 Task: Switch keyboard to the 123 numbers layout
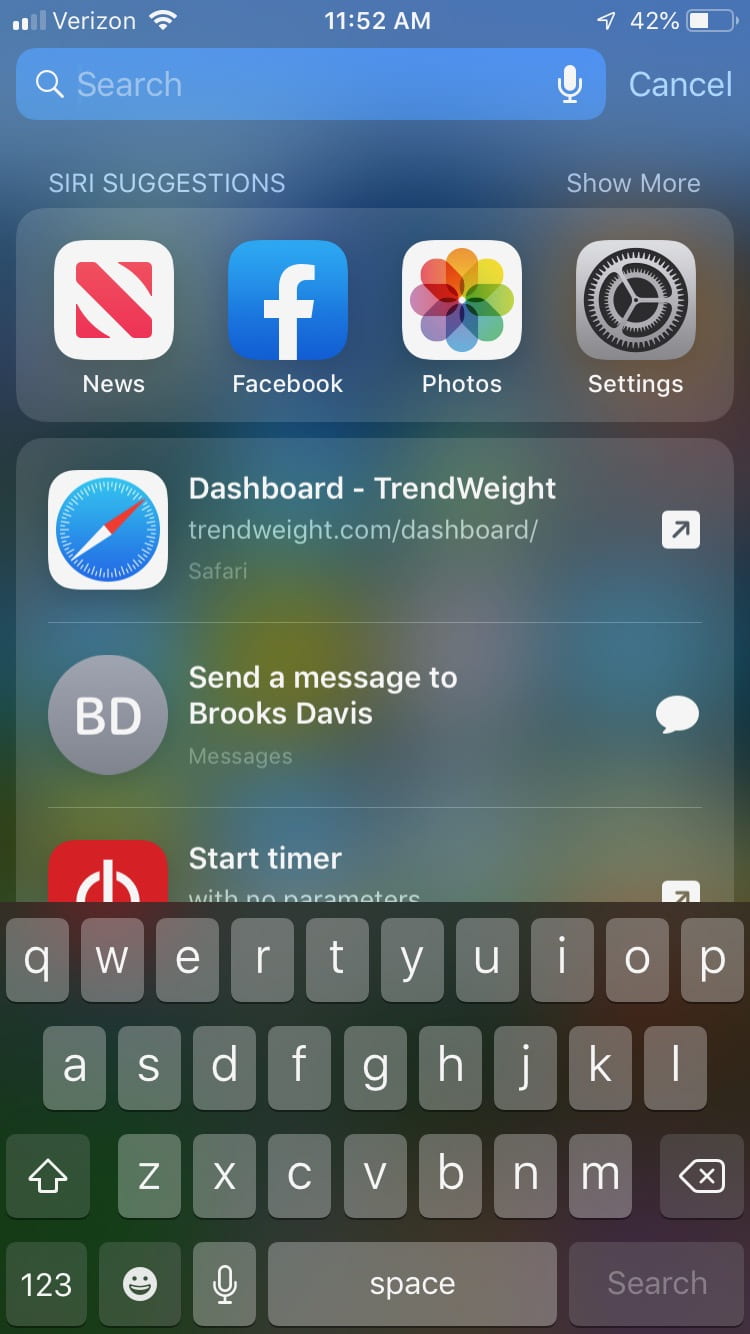point(46,1284)
